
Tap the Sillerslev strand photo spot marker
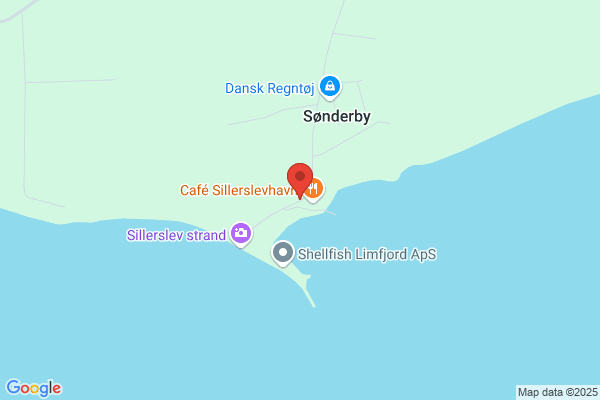point(241,234)
